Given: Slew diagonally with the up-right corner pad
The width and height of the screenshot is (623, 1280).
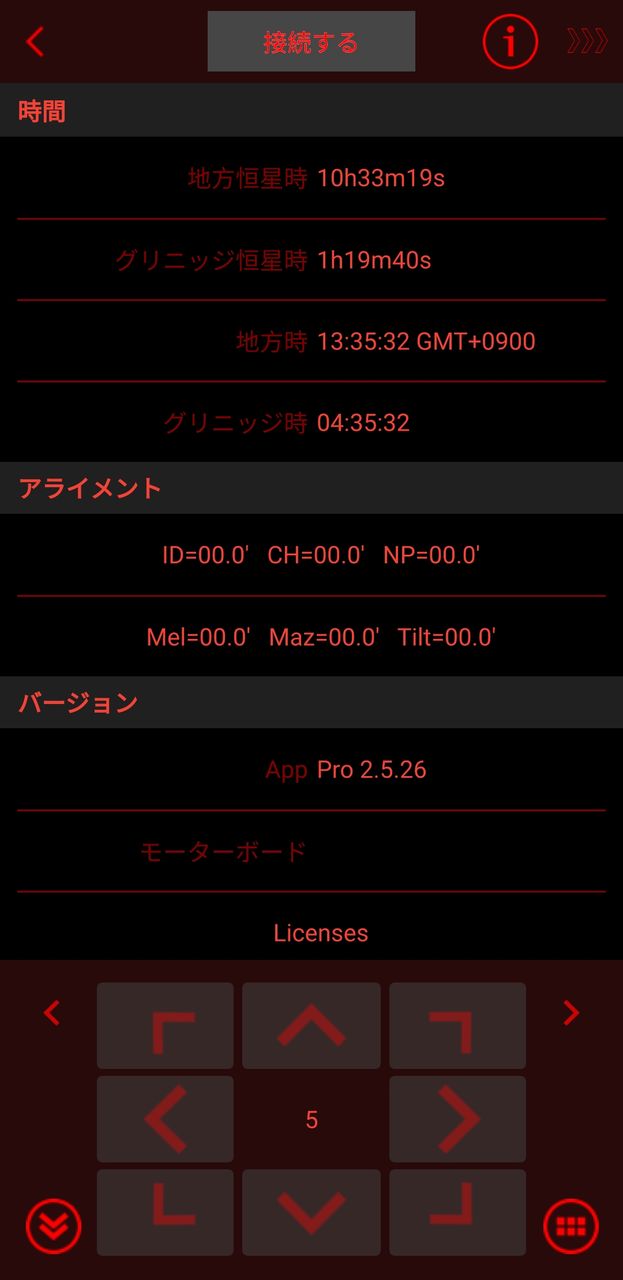Looking at the screenshot, I should click(457, 1026).
